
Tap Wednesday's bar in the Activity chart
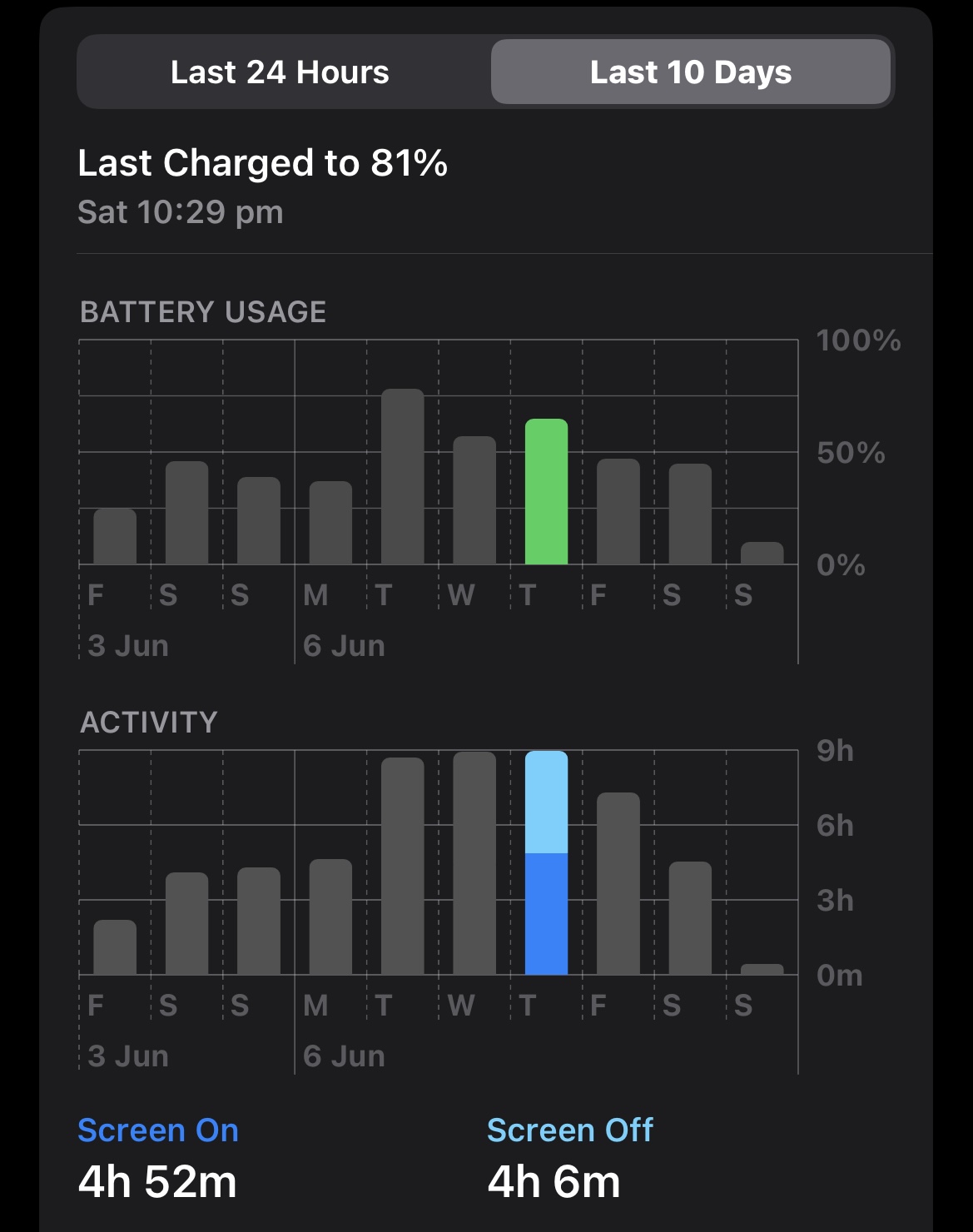pyautogui.click(x=474, y=863)
